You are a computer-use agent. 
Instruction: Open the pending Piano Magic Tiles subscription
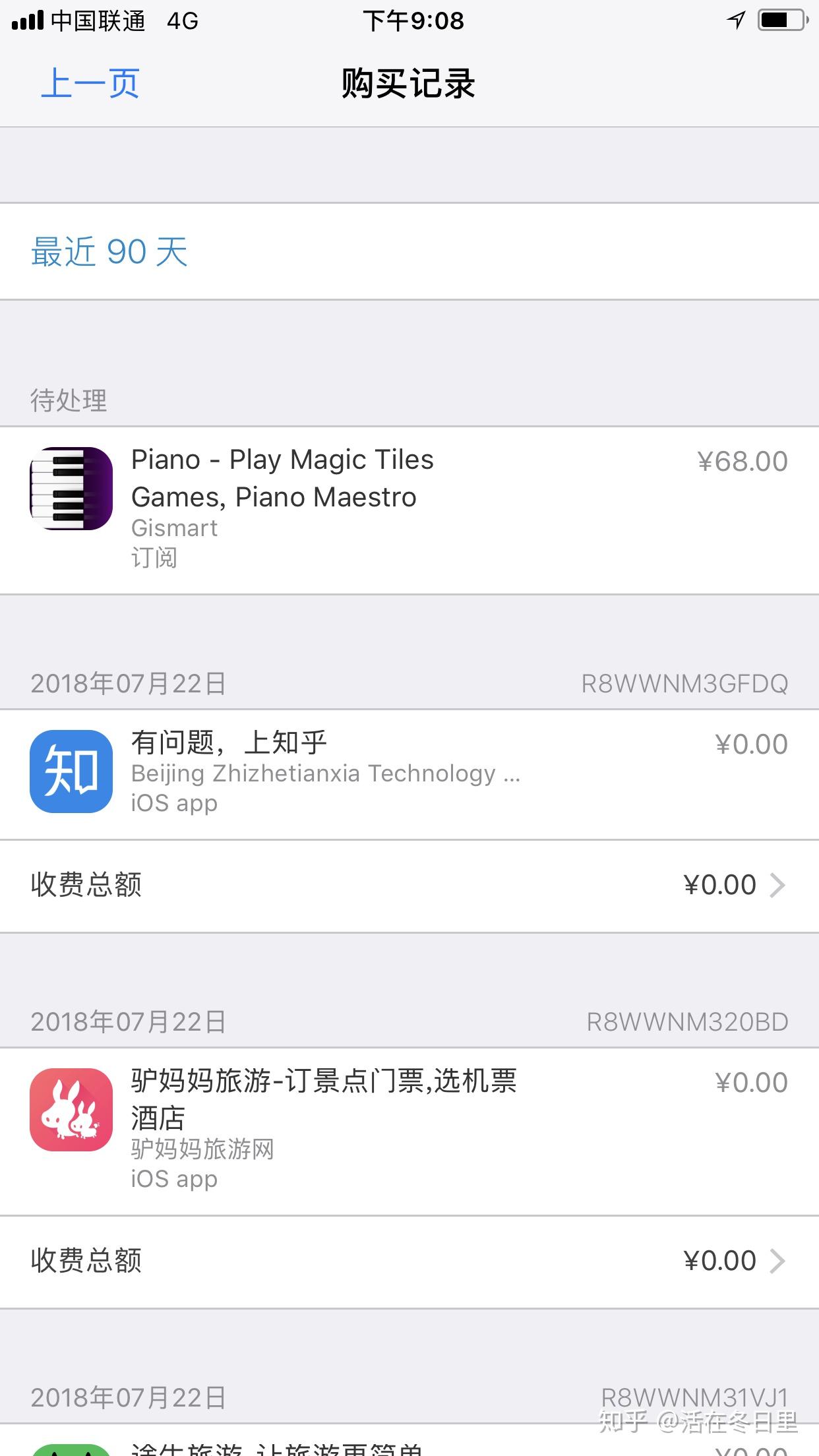409,510
